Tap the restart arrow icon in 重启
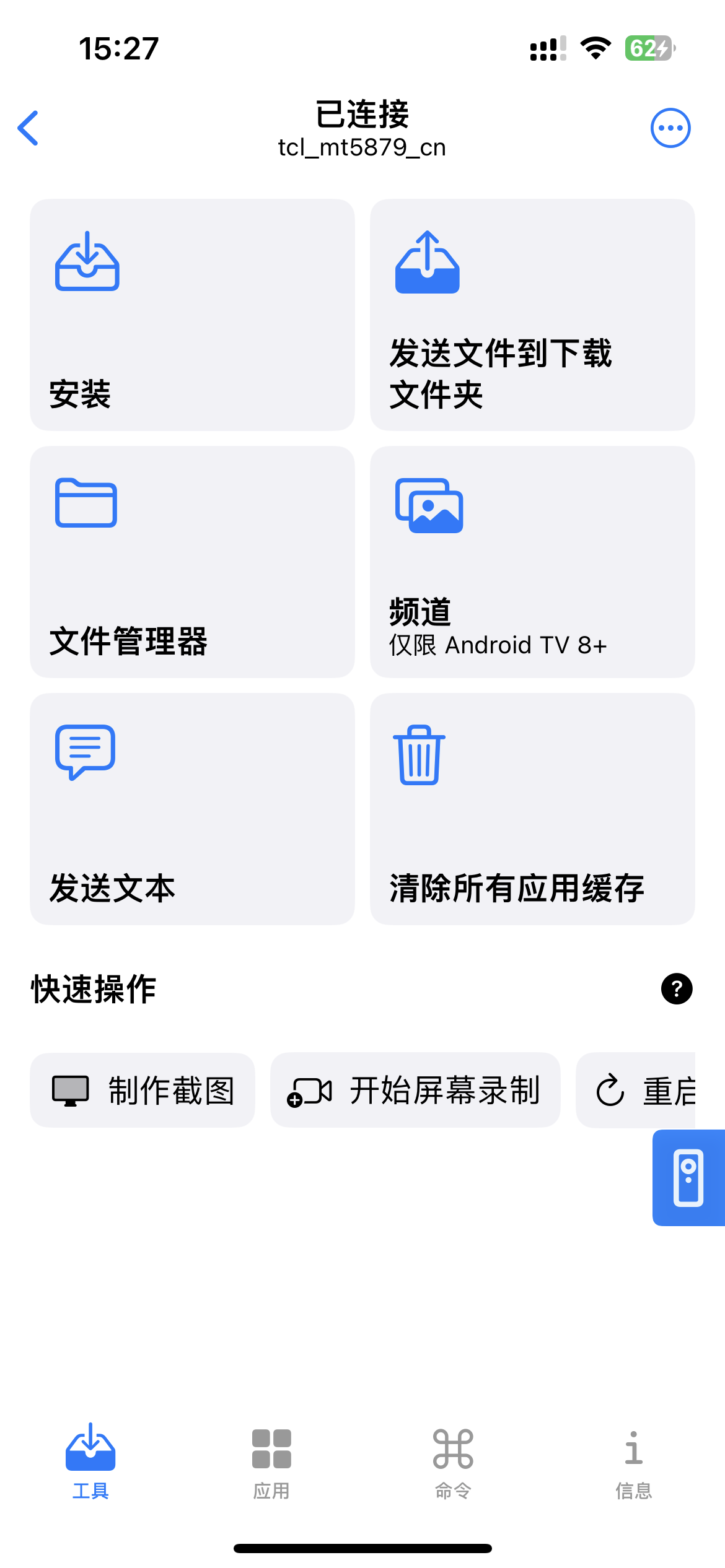The image size is (725, 1568). click(x=610, y=1090)
